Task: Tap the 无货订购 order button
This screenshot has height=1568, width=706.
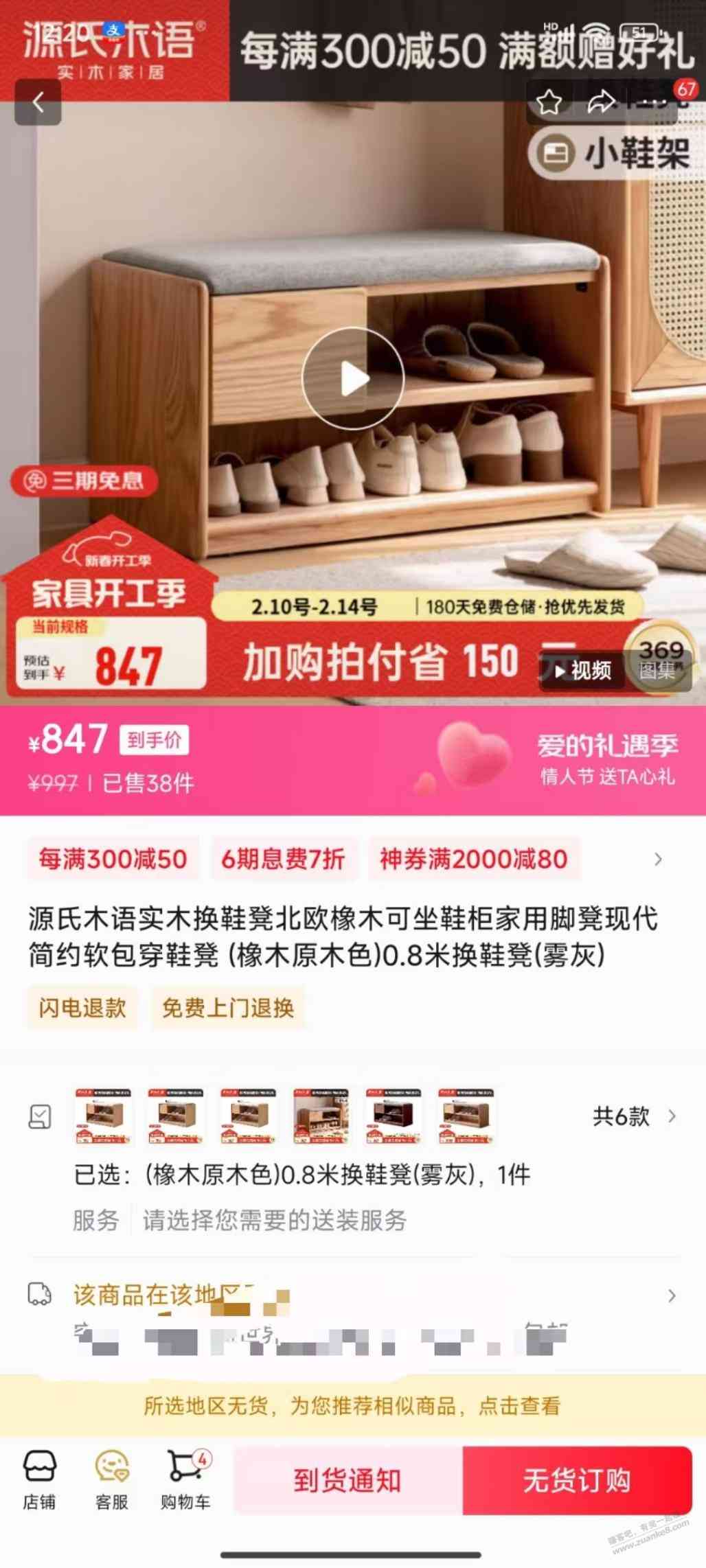Action: 576,1481
